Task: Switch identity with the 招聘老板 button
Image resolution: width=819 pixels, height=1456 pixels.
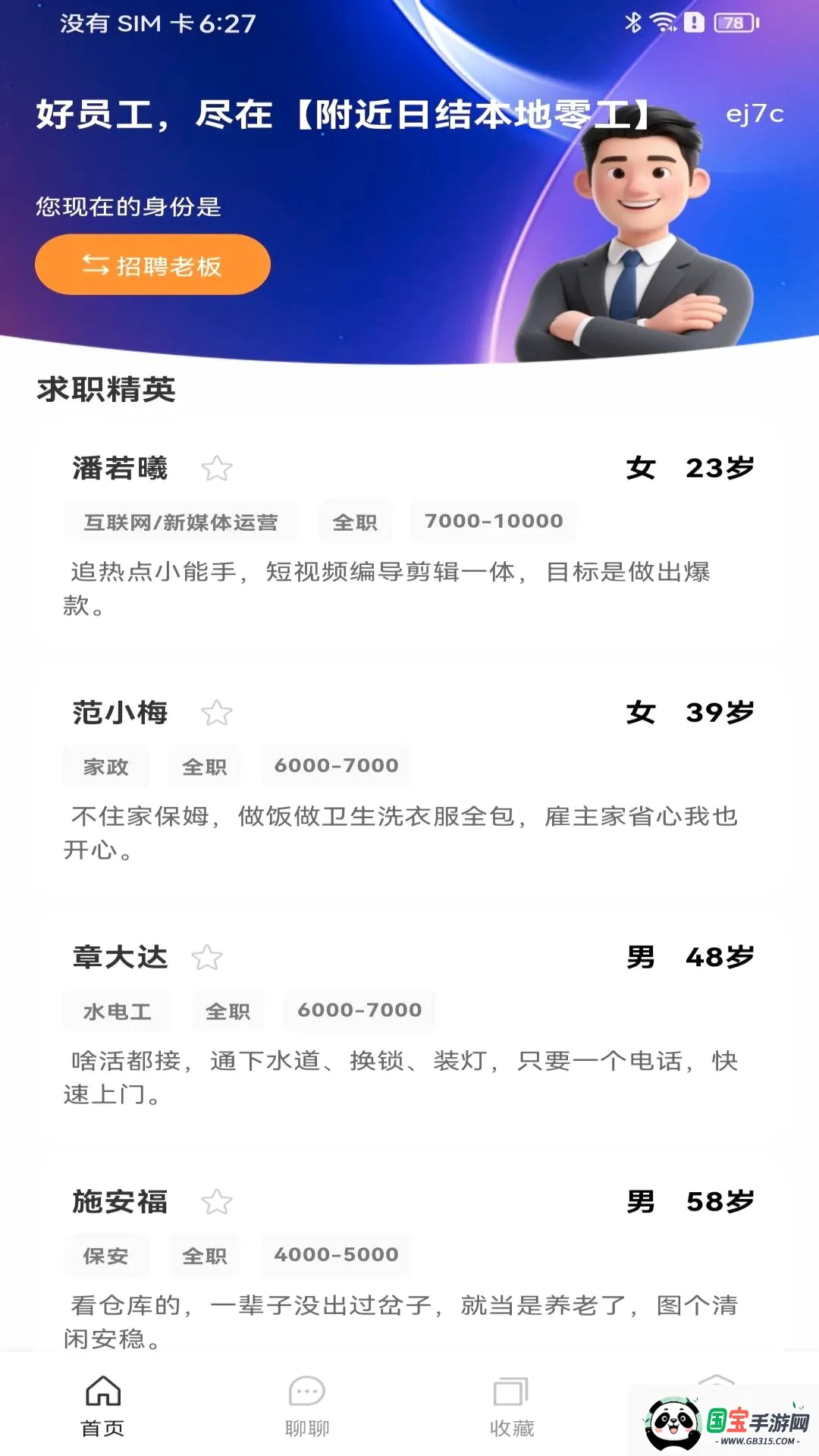Action: [152, 265]
